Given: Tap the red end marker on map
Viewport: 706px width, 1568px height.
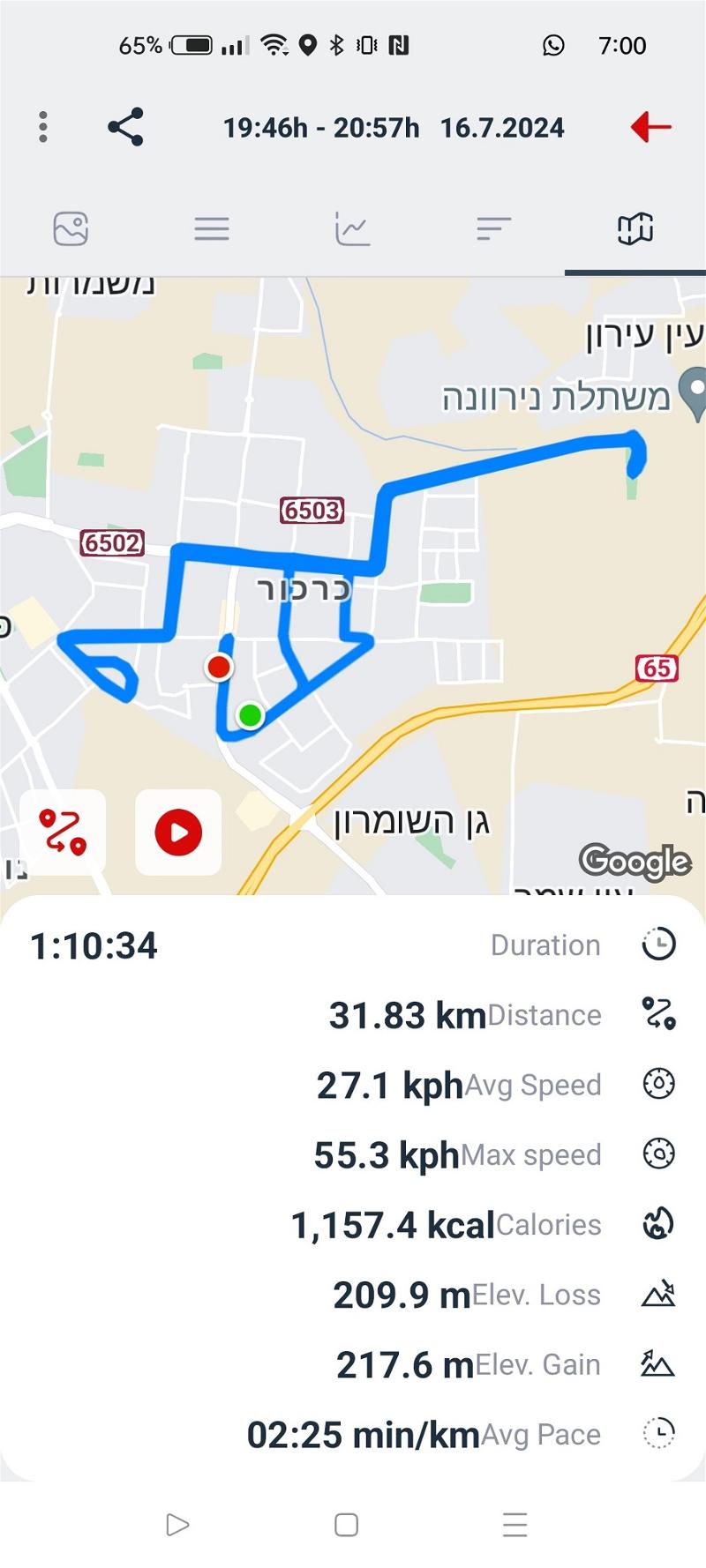Looking at the screenshot, I should pos(219,667).
